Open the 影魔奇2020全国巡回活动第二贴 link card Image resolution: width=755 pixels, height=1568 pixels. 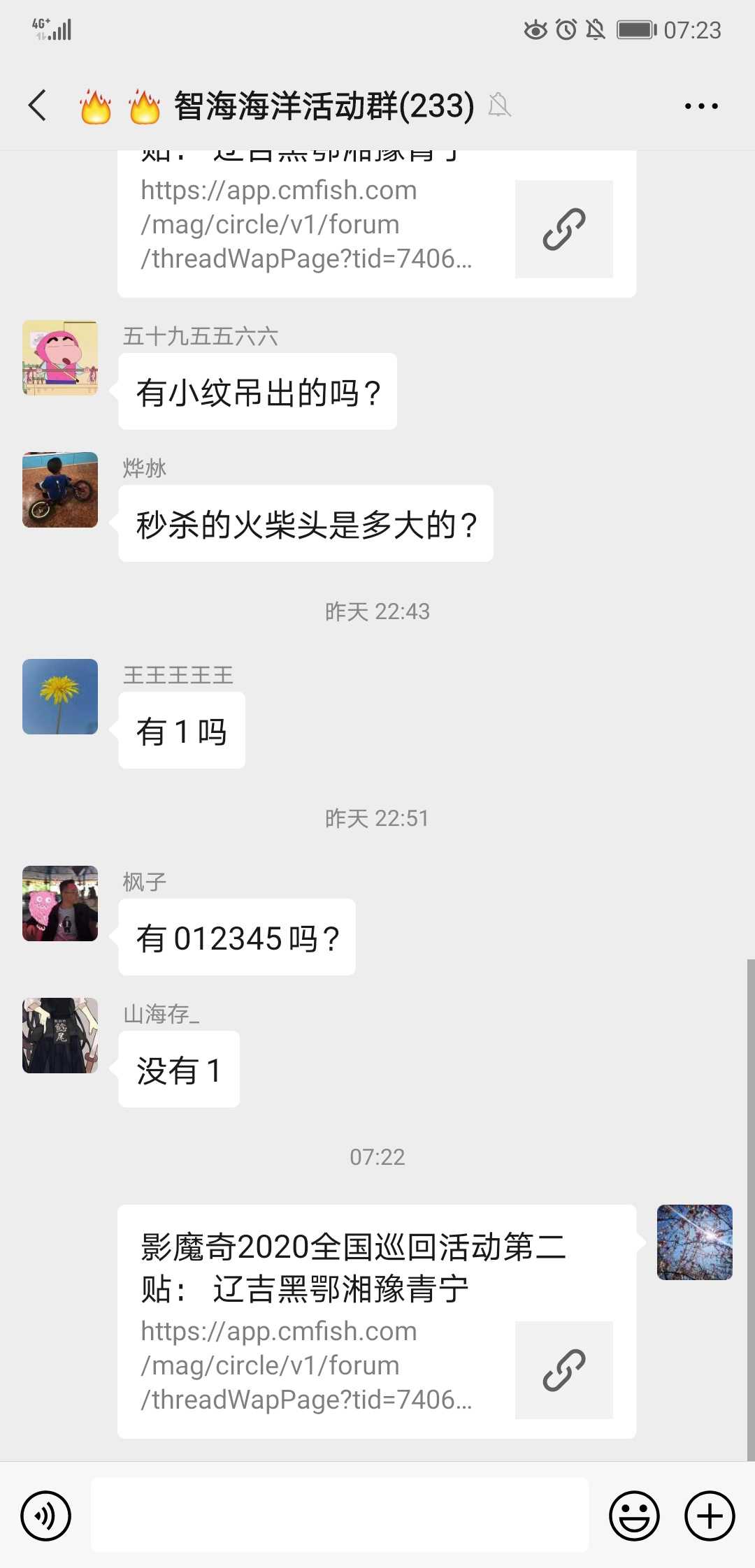coord(376,1321)
